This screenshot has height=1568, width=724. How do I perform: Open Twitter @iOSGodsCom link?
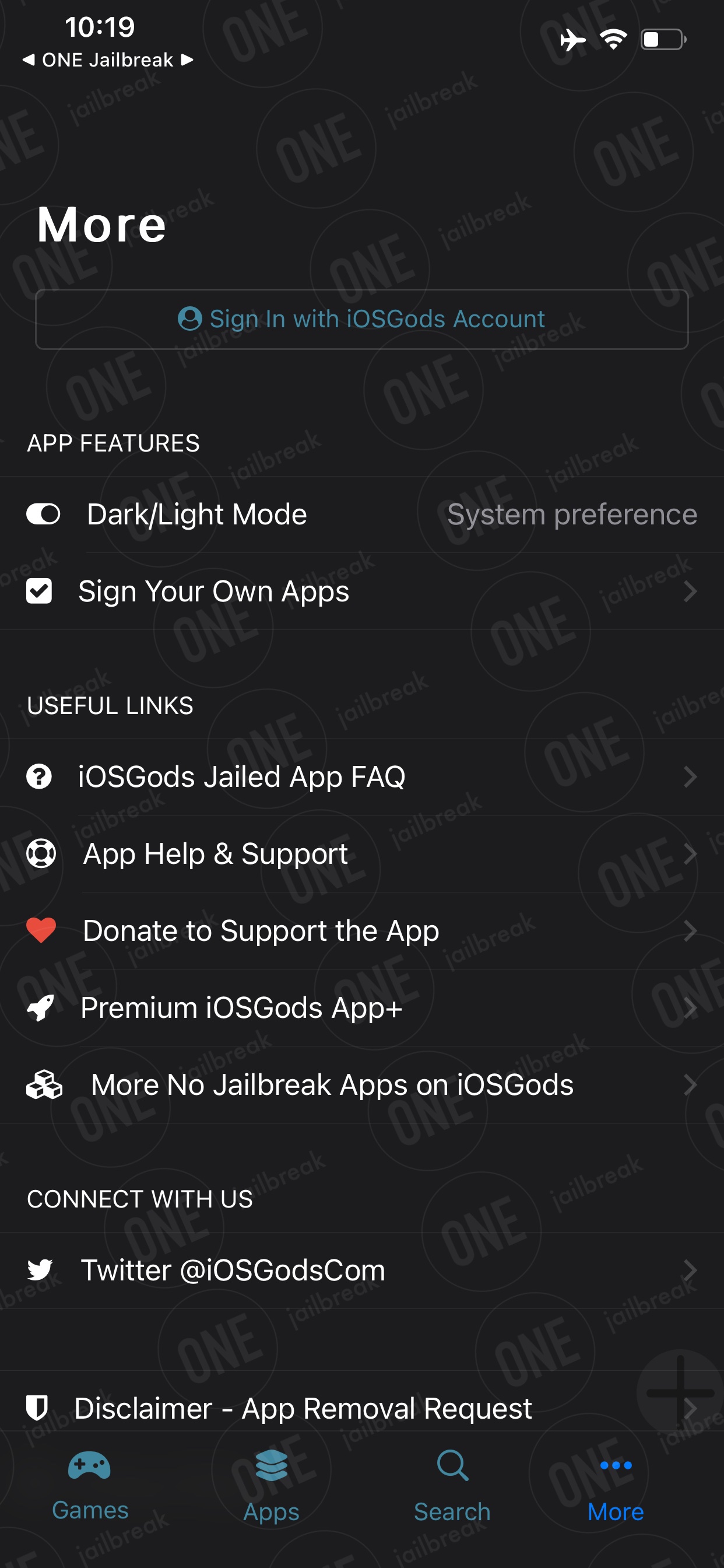(x=362, y=1270)
